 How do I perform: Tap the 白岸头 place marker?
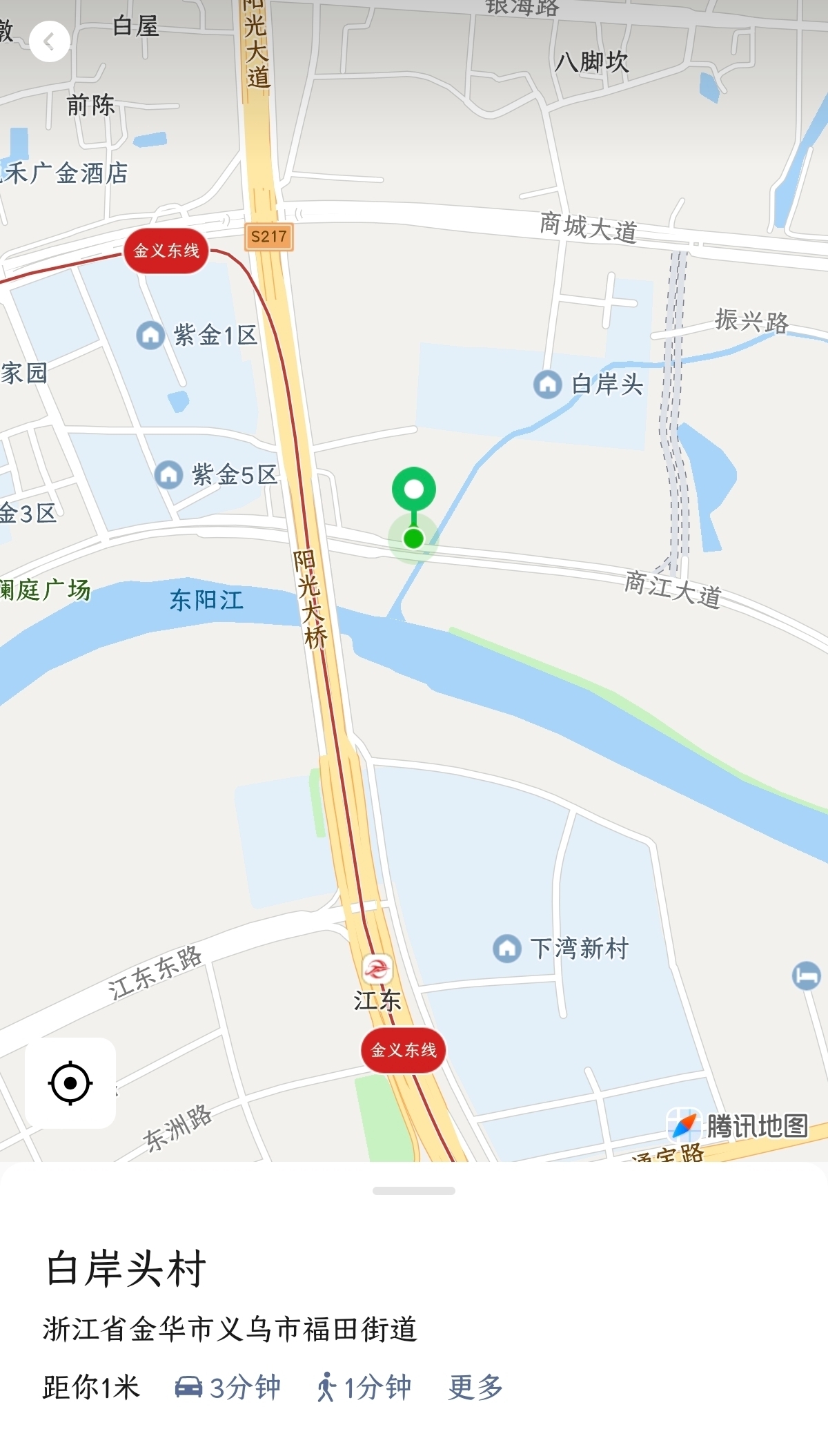coord(548,384)
